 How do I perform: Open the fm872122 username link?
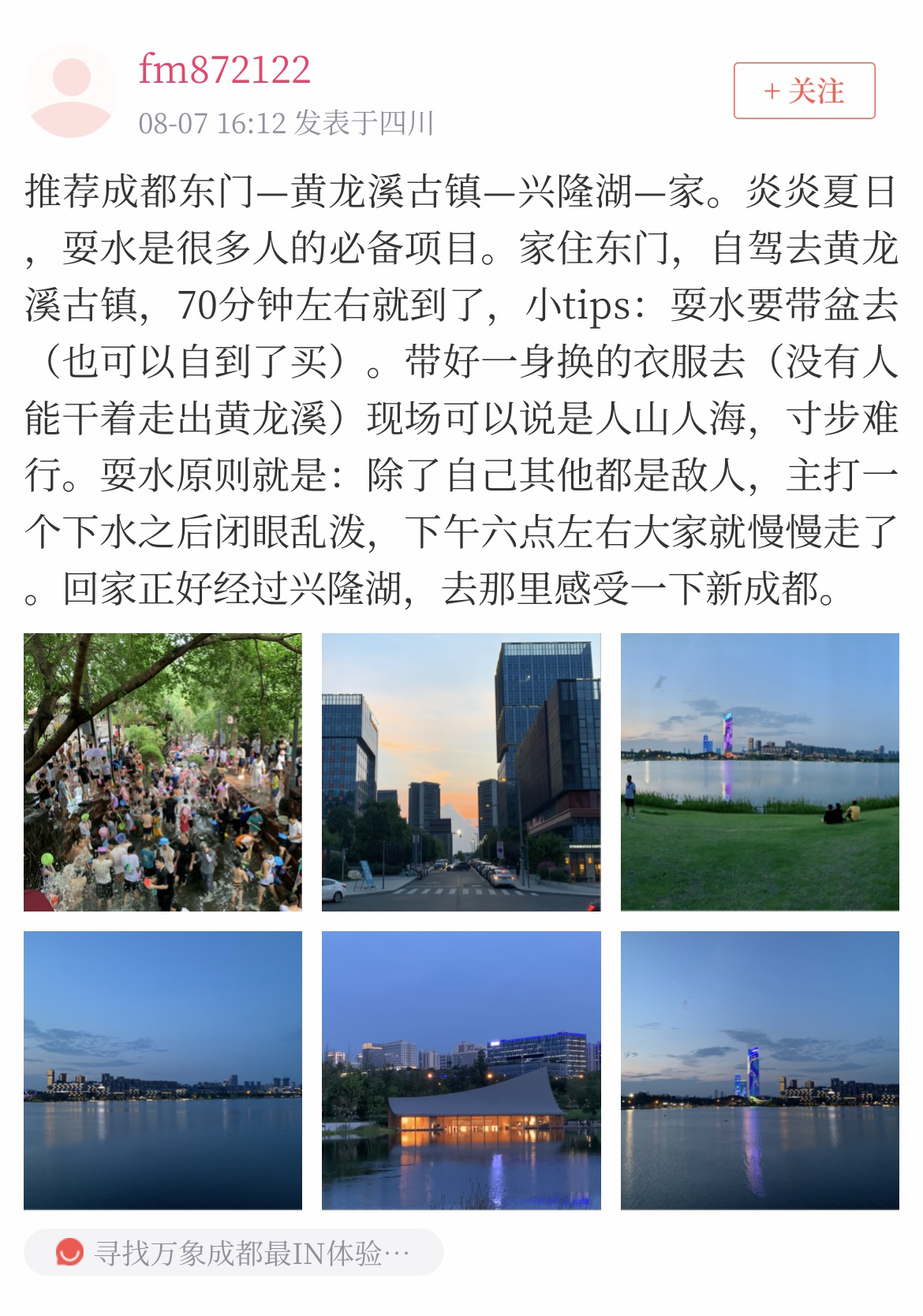tap(224, 69)
